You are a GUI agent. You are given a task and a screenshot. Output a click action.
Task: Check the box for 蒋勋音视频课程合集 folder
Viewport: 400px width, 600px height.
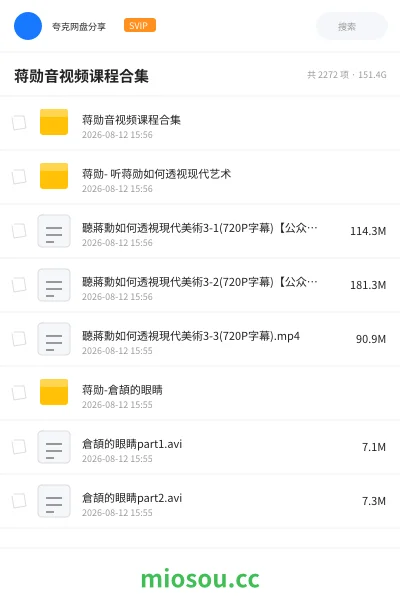tap(19, 123)
